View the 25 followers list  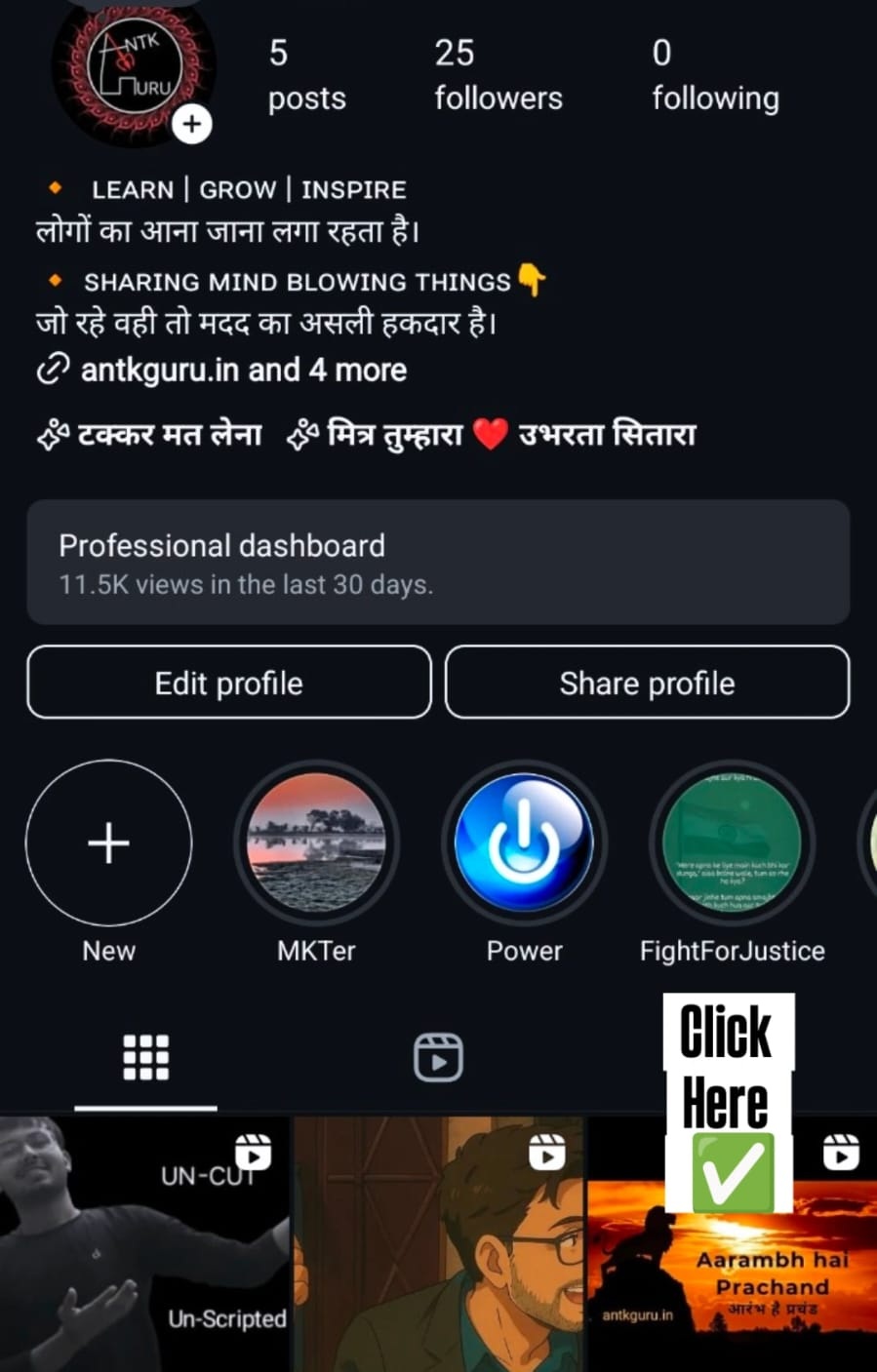[x=498, y=75]
